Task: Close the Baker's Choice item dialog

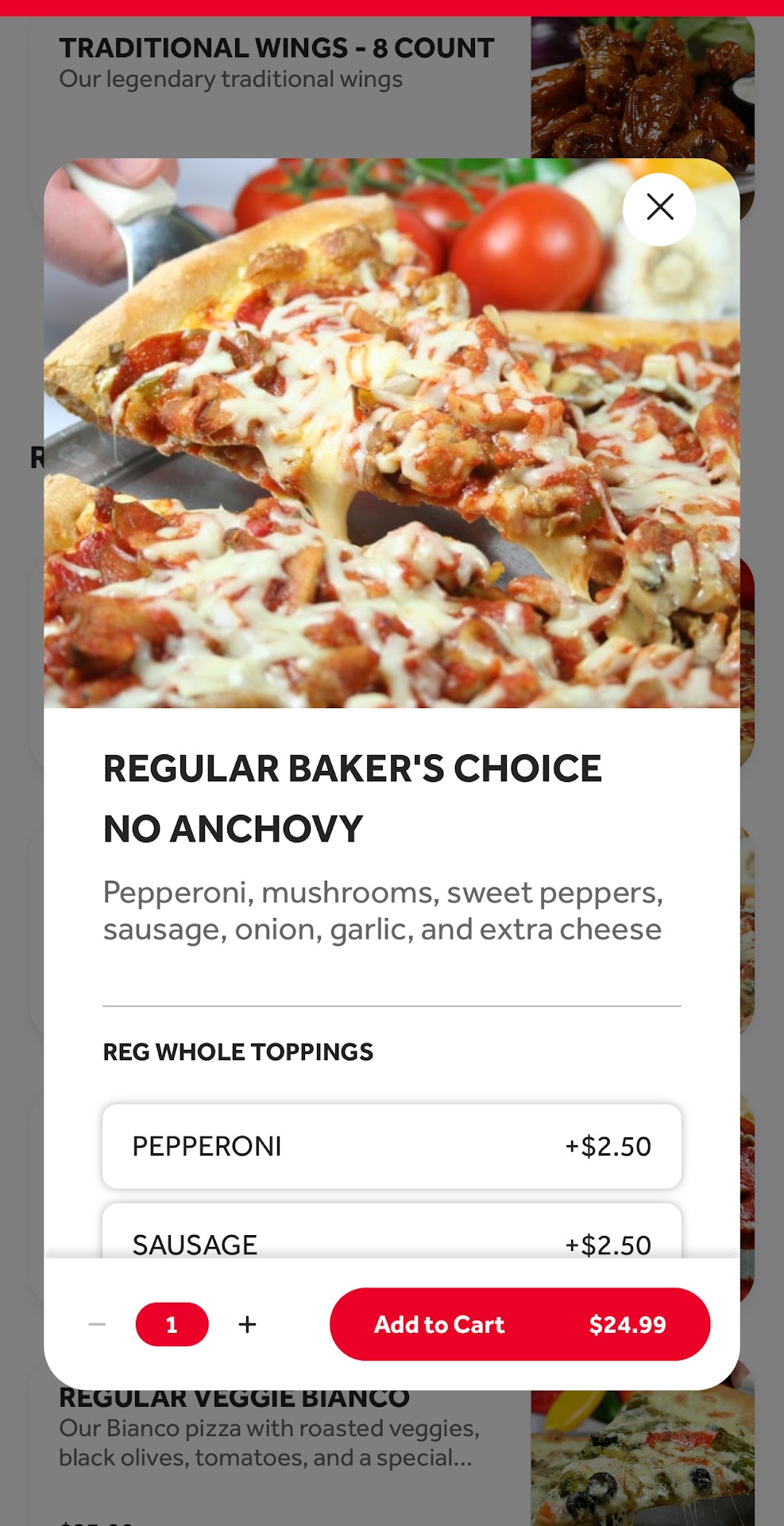Action: [x=659, y=208]
